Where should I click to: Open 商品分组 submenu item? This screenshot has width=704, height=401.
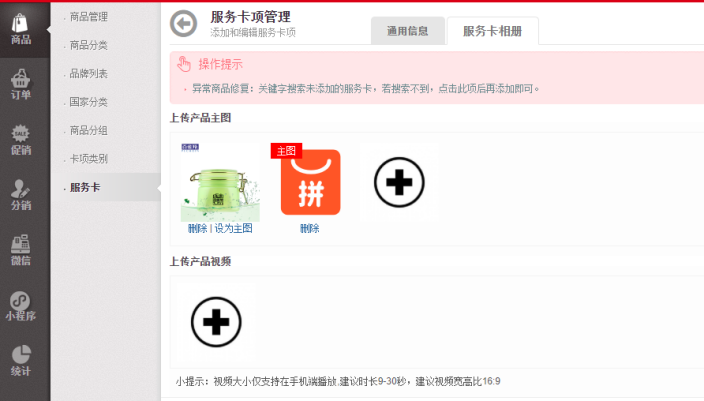(88, 130)
